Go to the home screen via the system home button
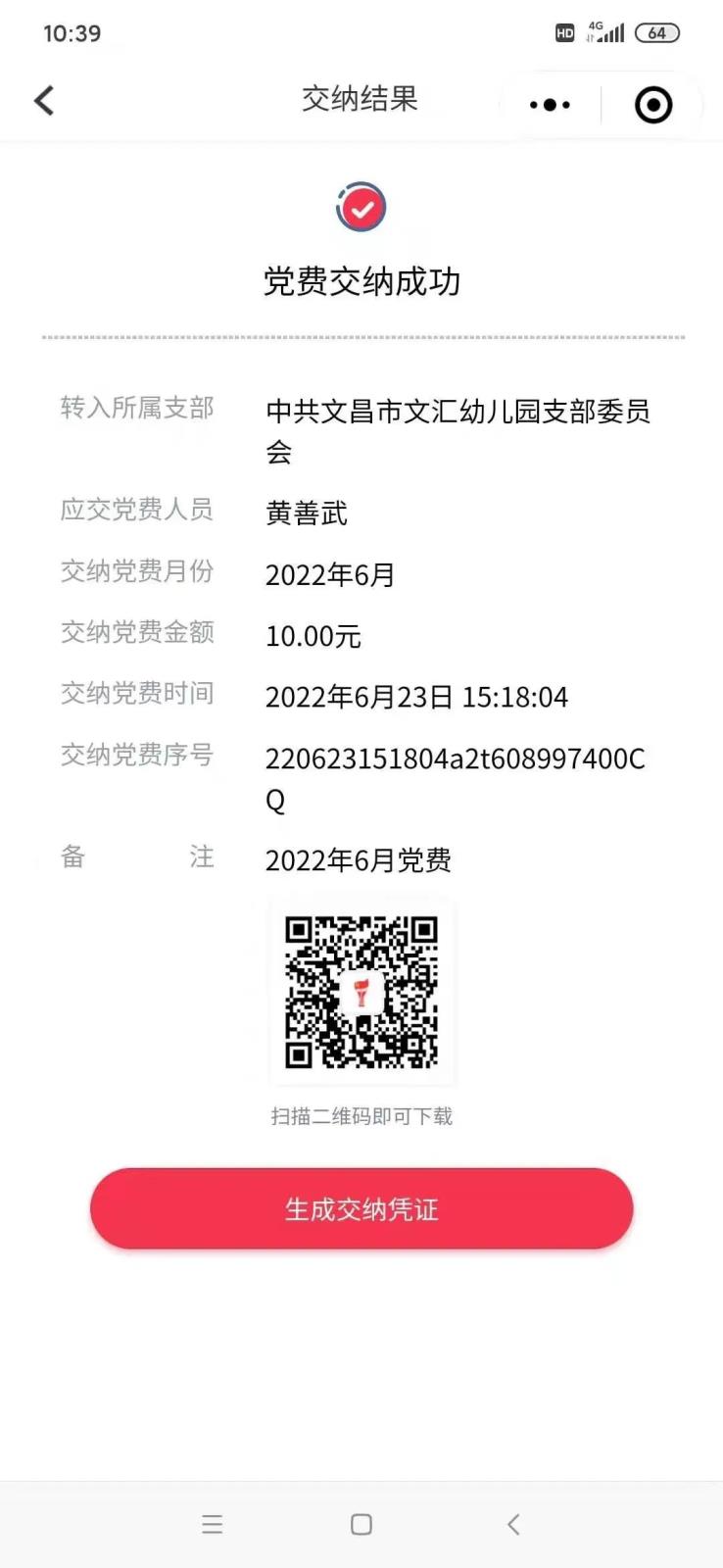The height and width of the screenshot is (1568, 723). pos(361,1524)
